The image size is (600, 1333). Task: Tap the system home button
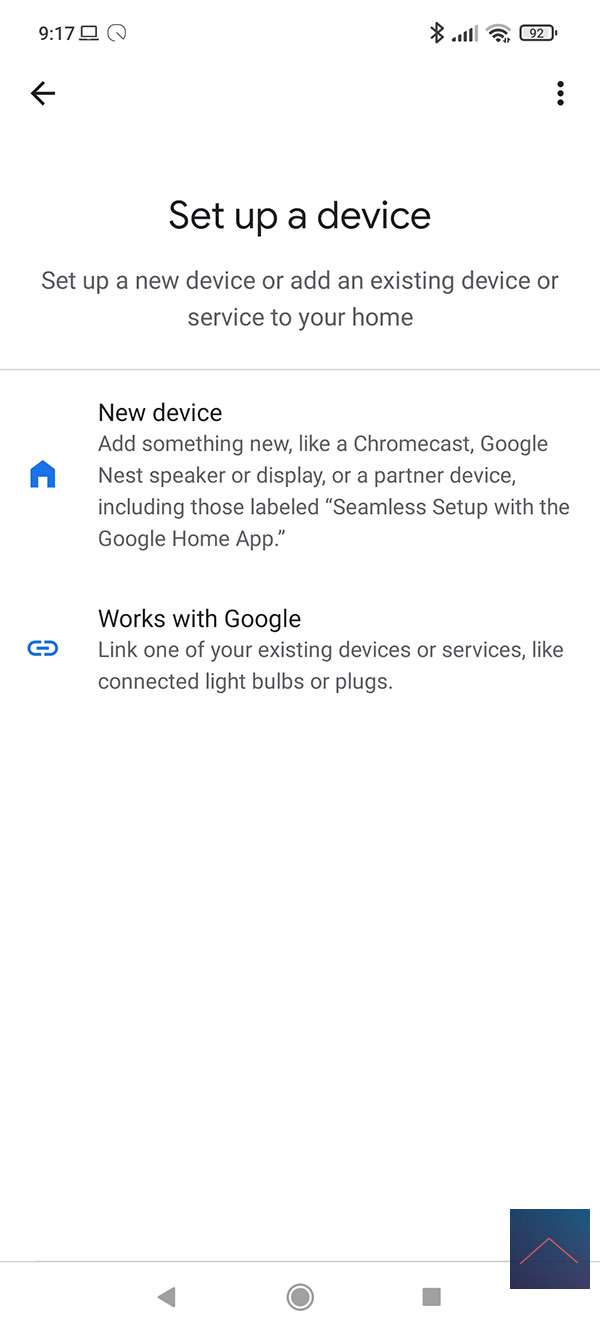pos(300,1297)
